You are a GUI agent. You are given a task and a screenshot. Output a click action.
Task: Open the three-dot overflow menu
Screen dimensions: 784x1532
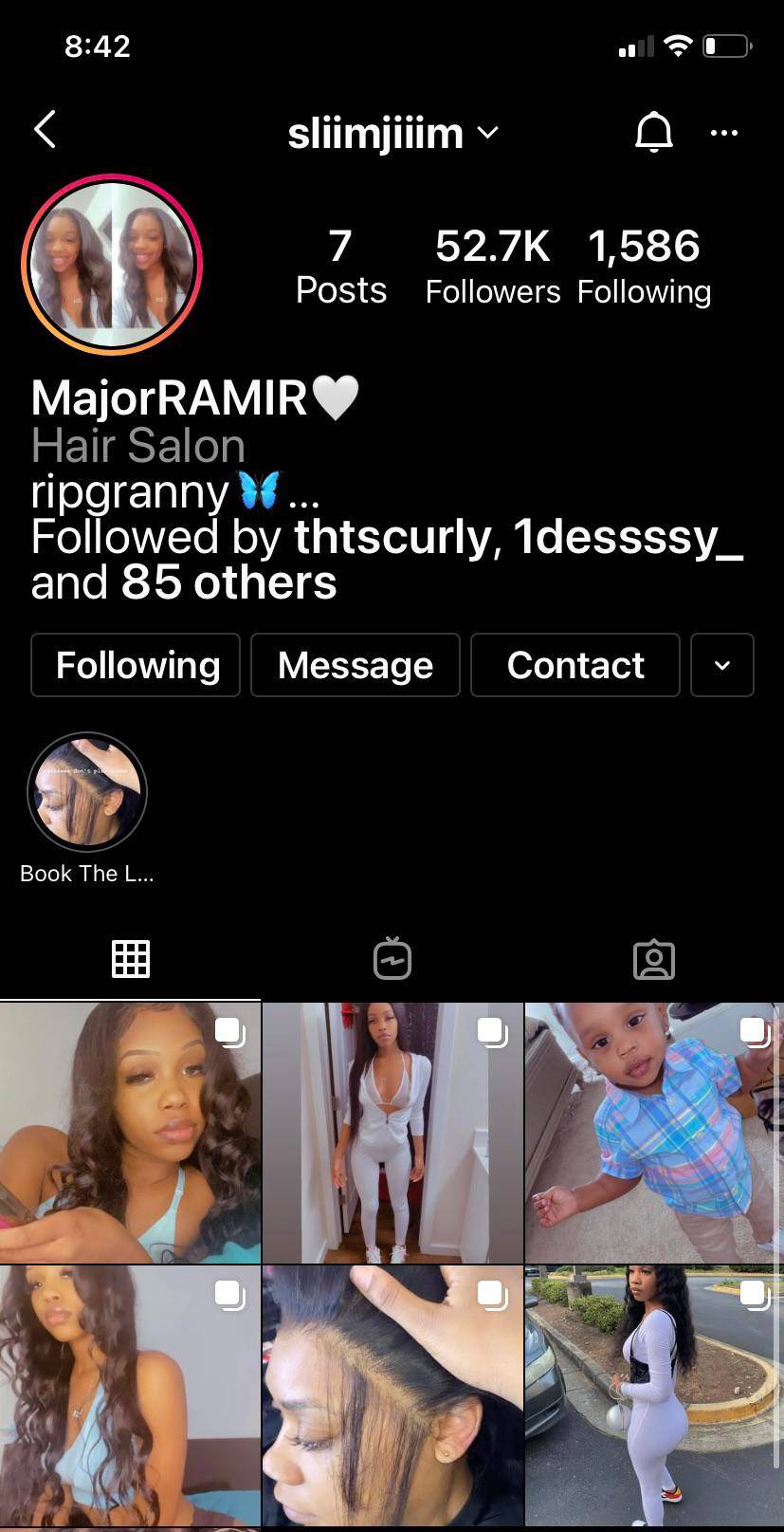click(x=723, y=133)
